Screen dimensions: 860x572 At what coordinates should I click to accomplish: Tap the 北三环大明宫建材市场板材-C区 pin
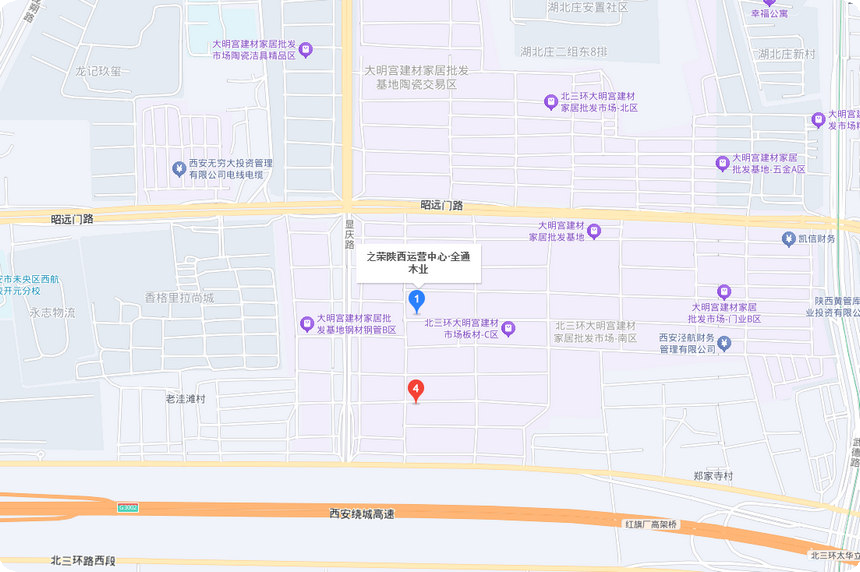pyautogui.click(x=508, y=328)
